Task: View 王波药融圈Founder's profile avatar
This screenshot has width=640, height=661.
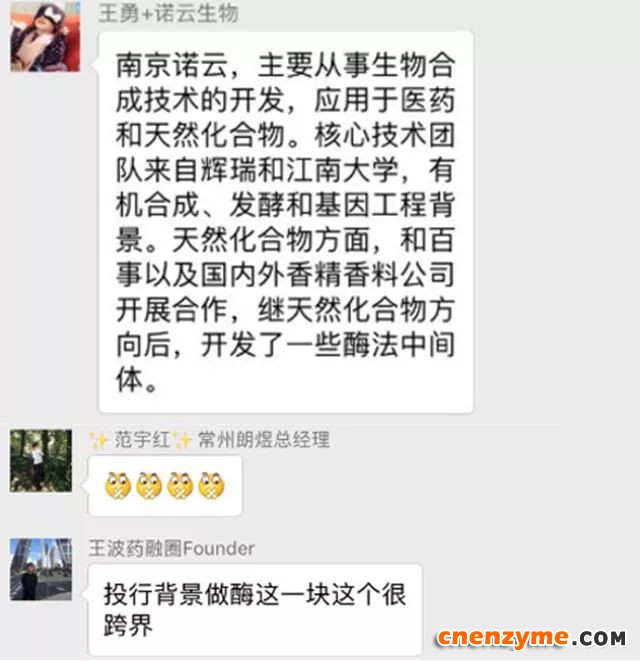Action: [41, 570]
